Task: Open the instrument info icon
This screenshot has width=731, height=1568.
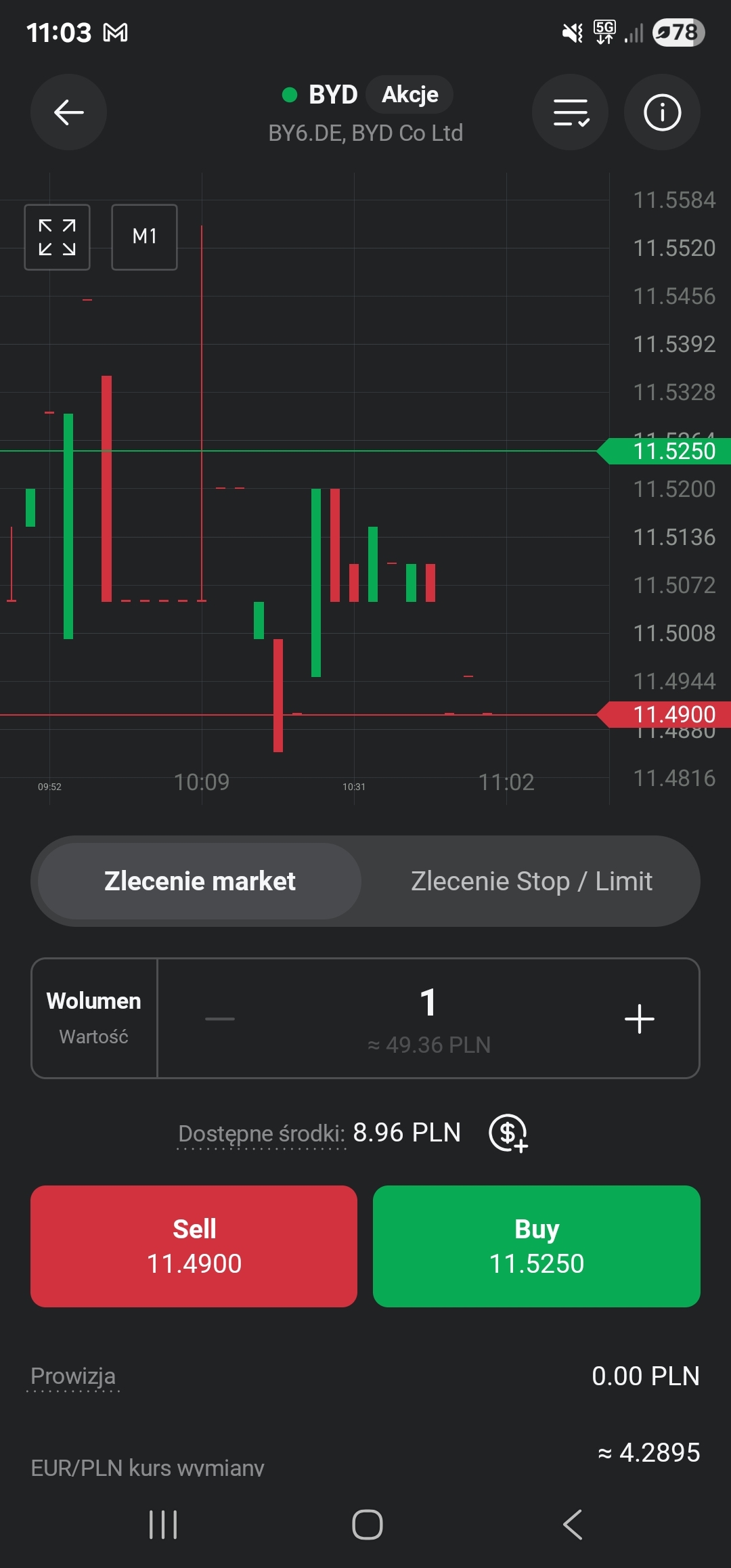Action: point(661,112)
